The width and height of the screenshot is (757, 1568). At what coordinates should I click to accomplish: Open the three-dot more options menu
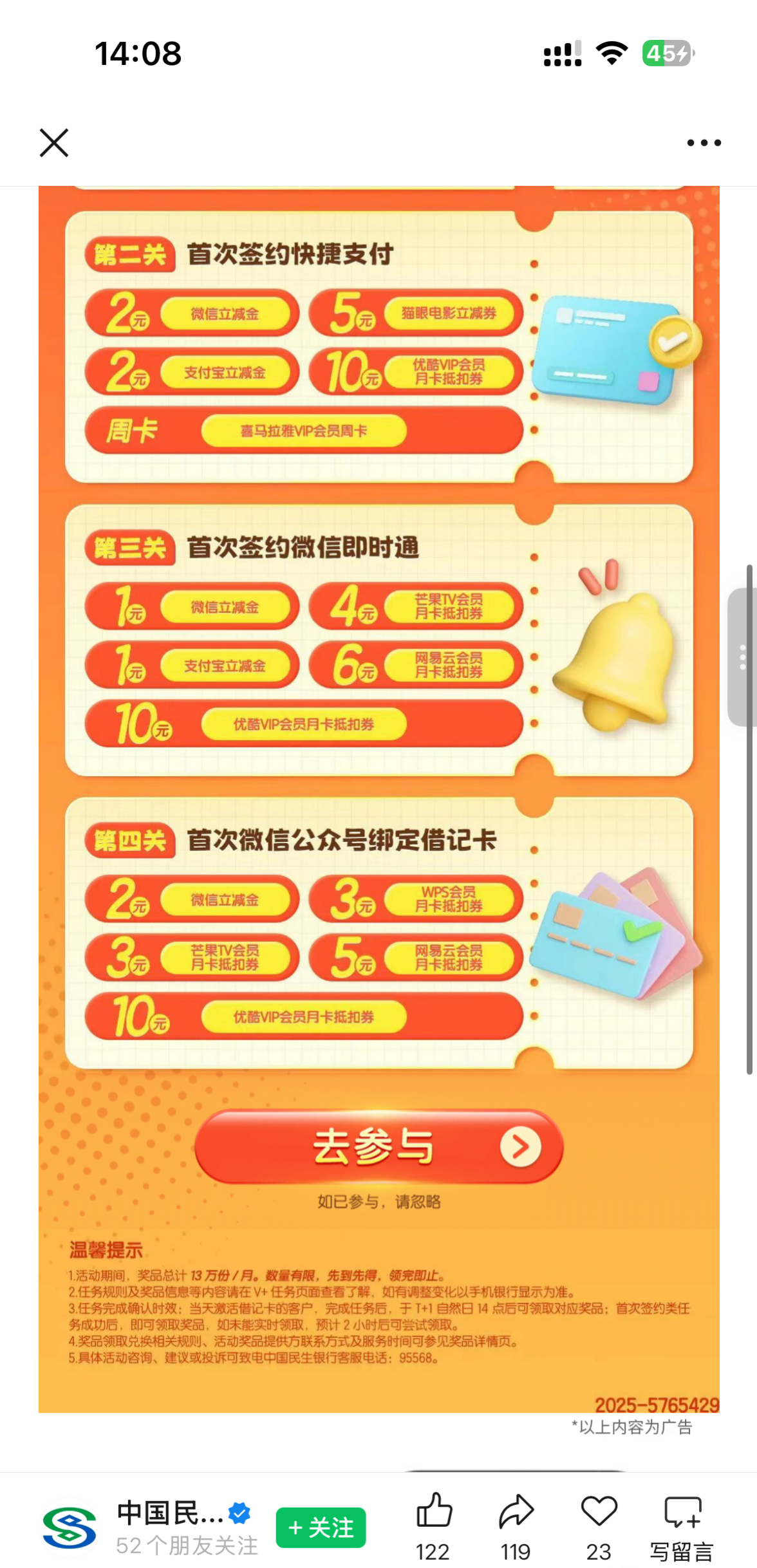pos(704,142)
